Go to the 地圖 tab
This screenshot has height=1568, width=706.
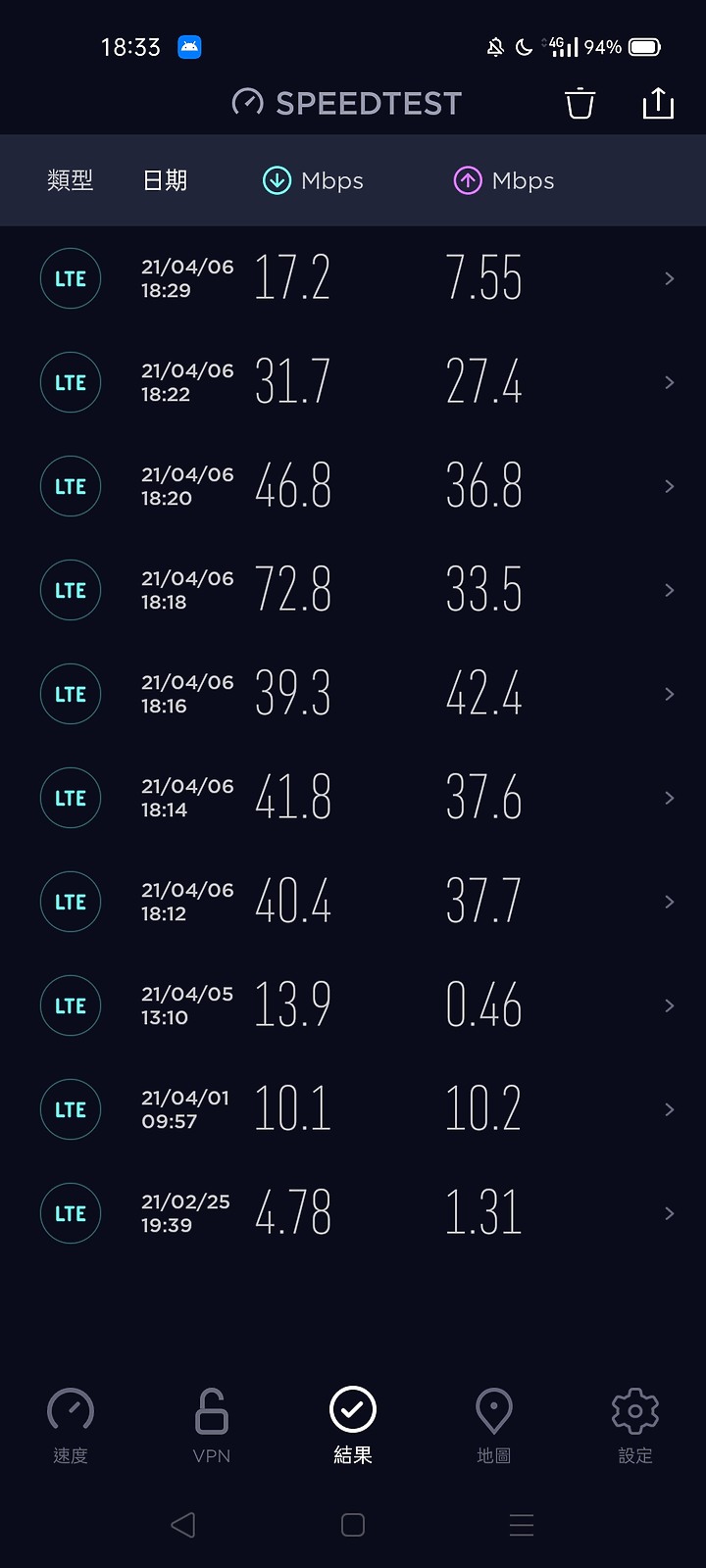[x=494, y=1426]
